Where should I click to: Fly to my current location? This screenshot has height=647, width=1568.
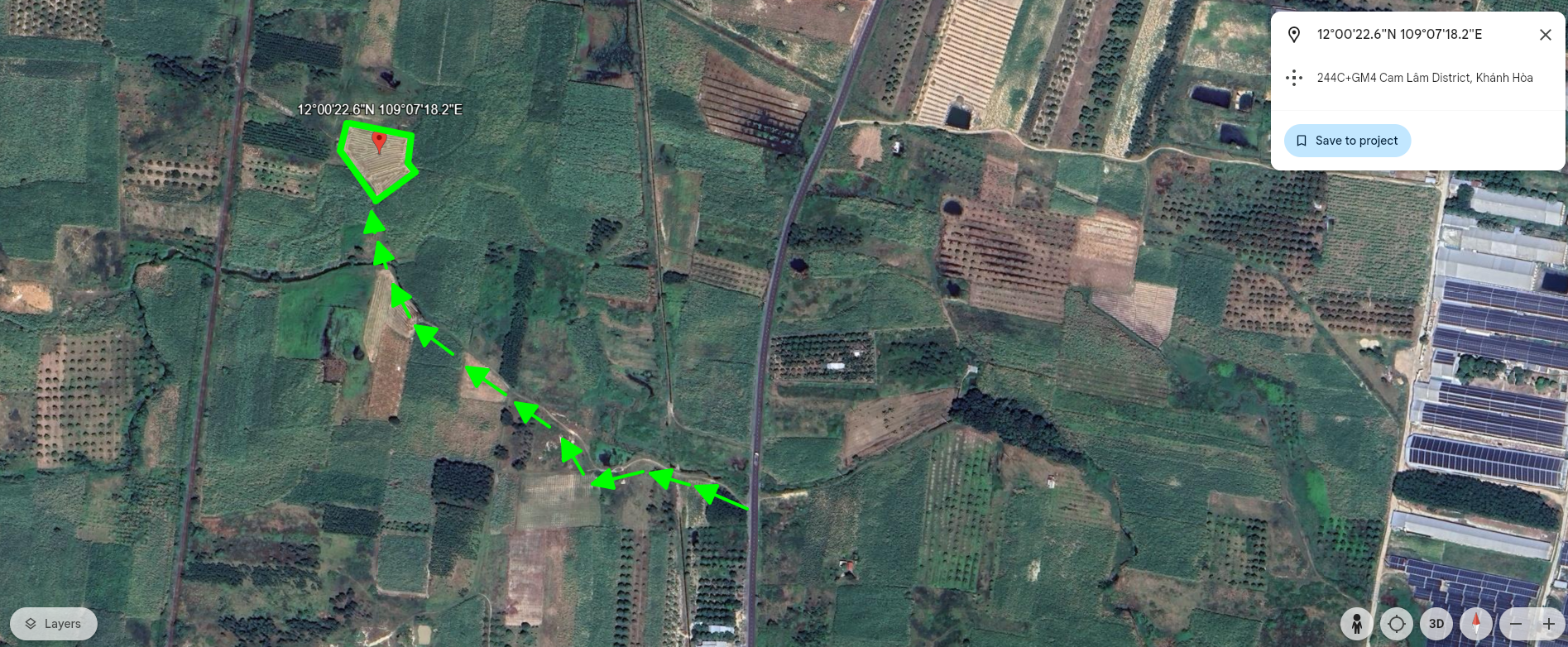pos(1397,624)
